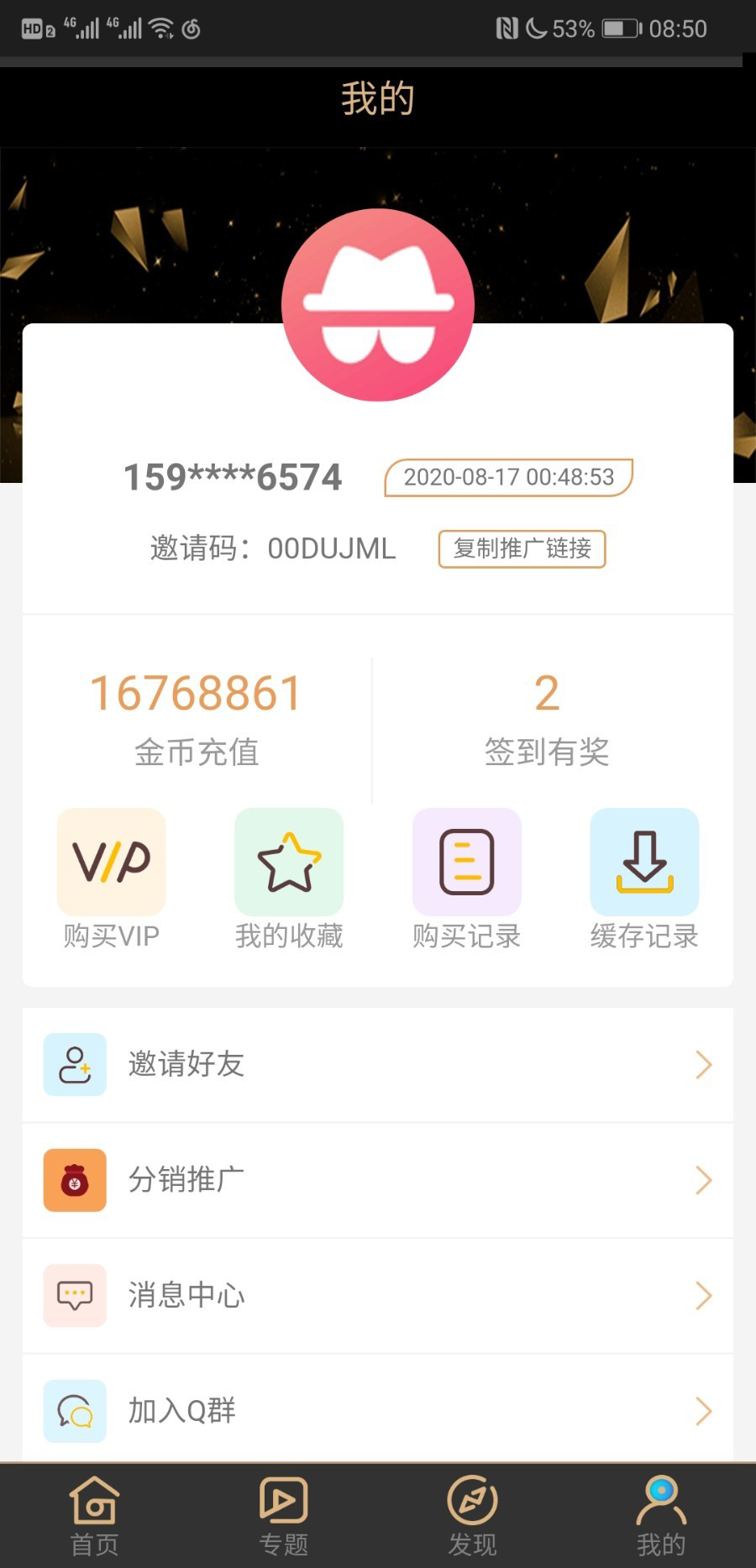Switch to the 专题 tab
The width and height of the screenshot is (756, 1568).
point(283,1515)
